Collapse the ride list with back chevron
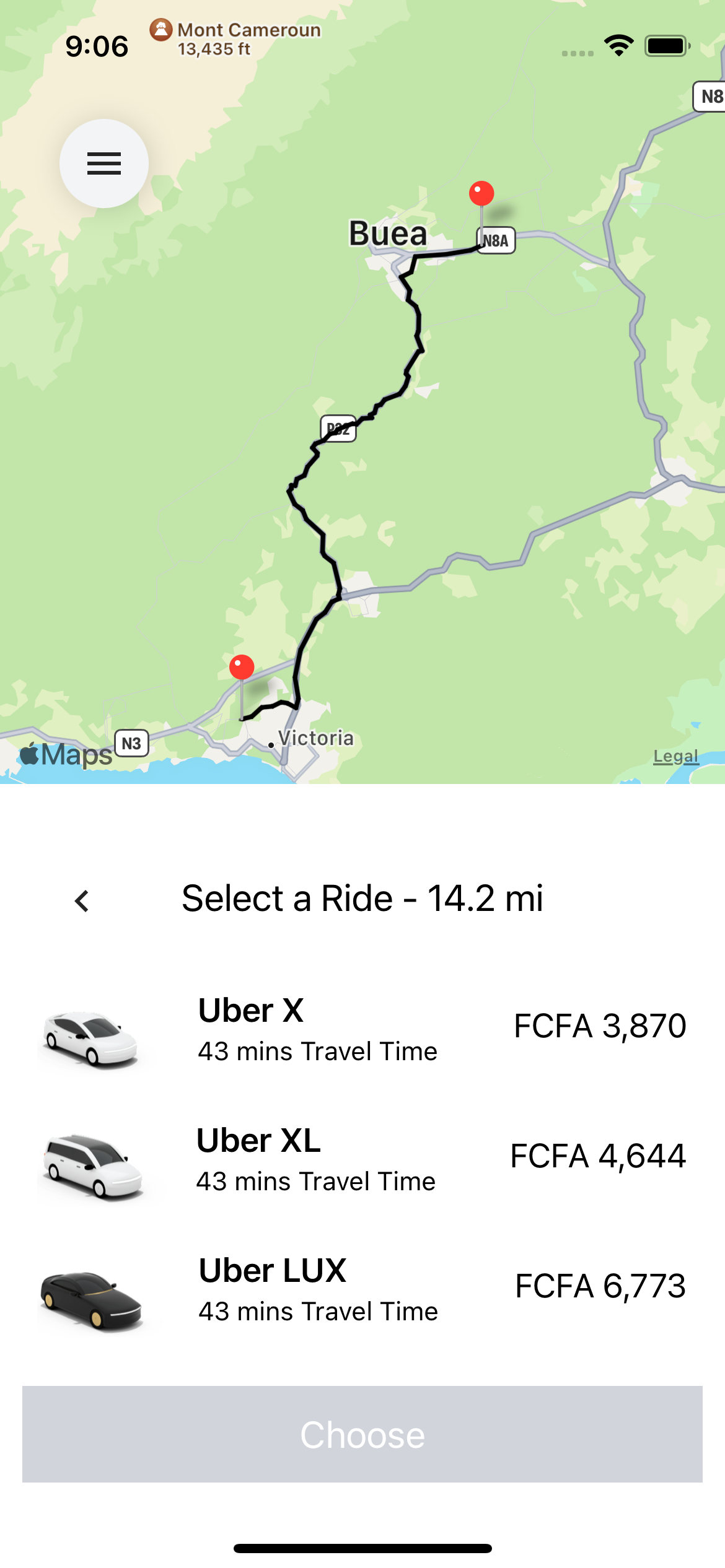The width and height of the screenshot is (725, 1568). point(82,902)
